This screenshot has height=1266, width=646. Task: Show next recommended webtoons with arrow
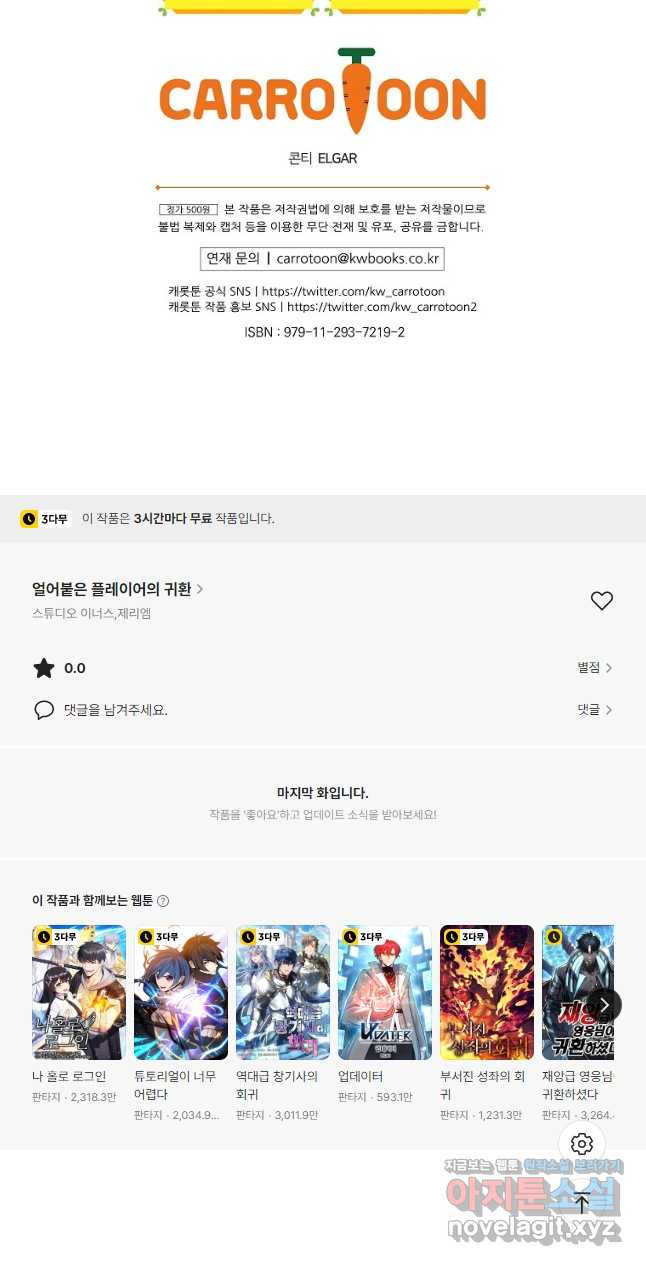[x=605, y=1005]
